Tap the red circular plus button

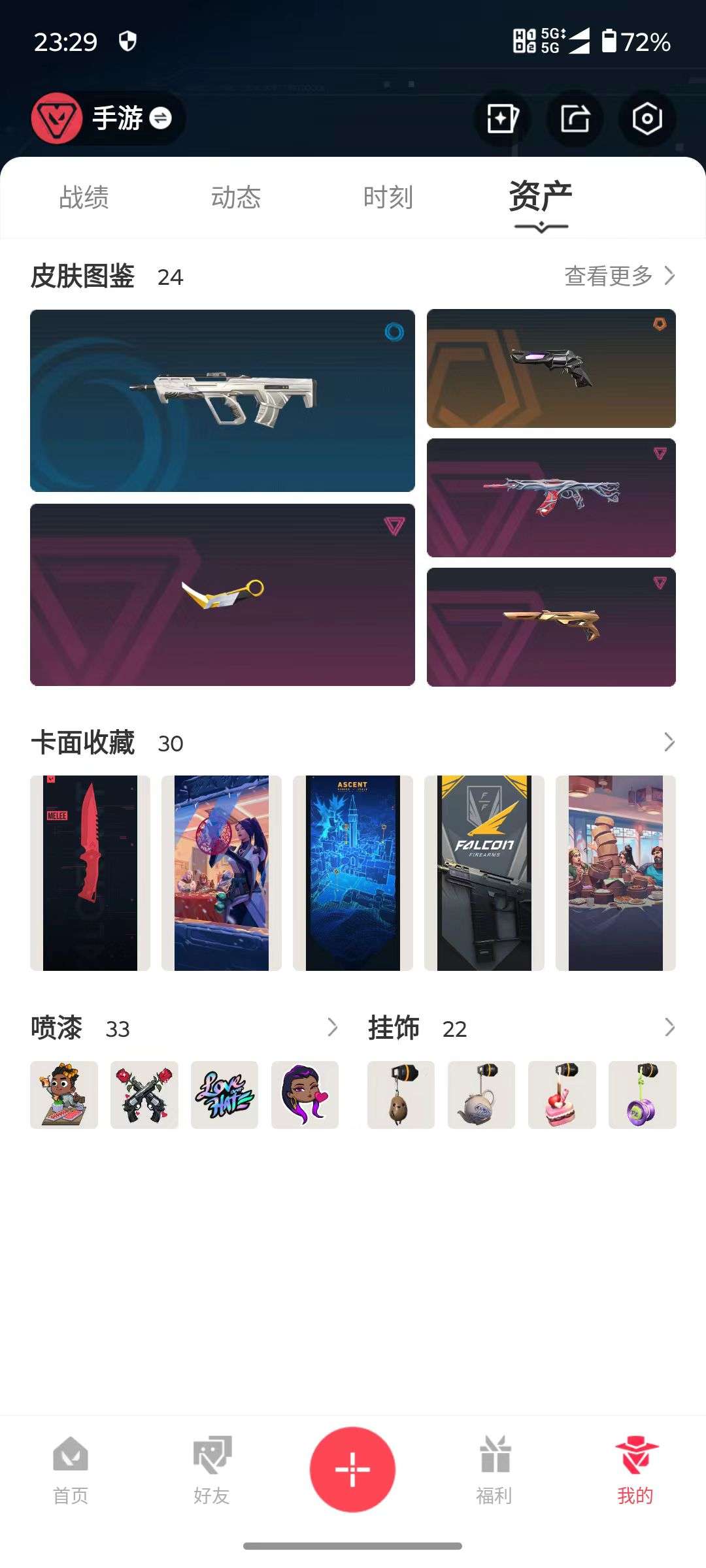352,1468
